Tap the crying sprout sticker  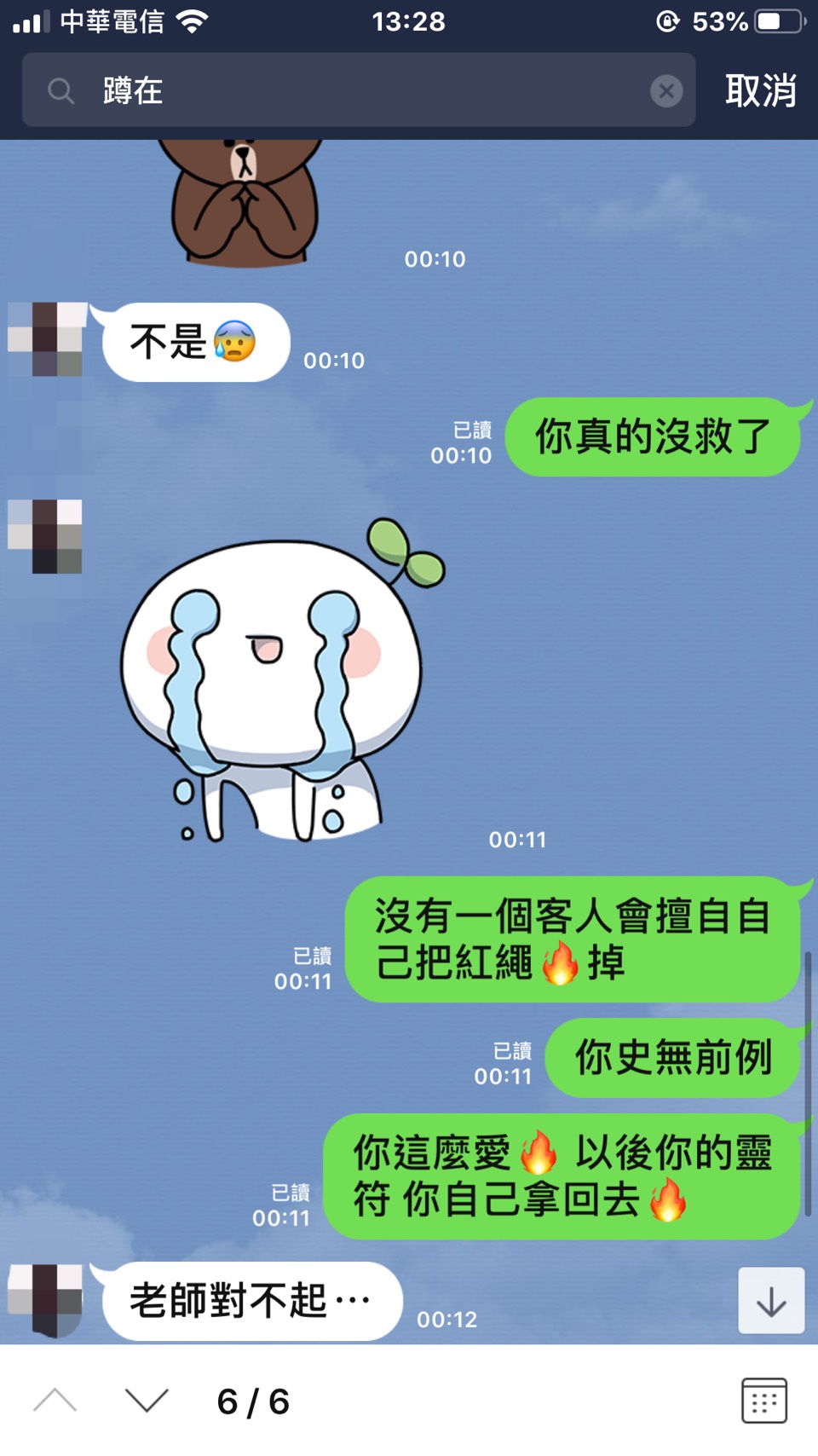[281, 682]
